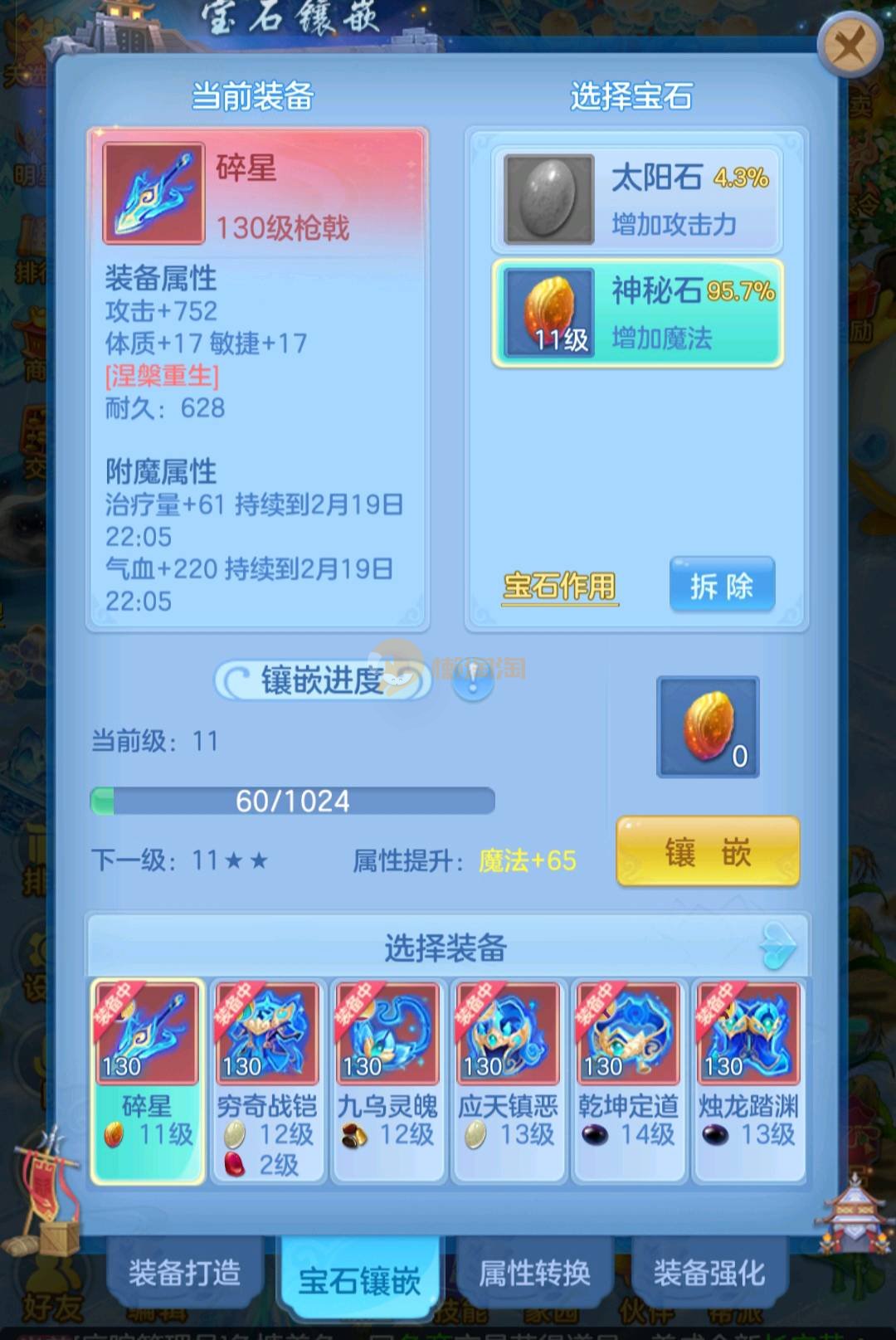Tap the gem material slot showing 0
The height and width of the screenshot is (1340, 896).
coord(708,728)
